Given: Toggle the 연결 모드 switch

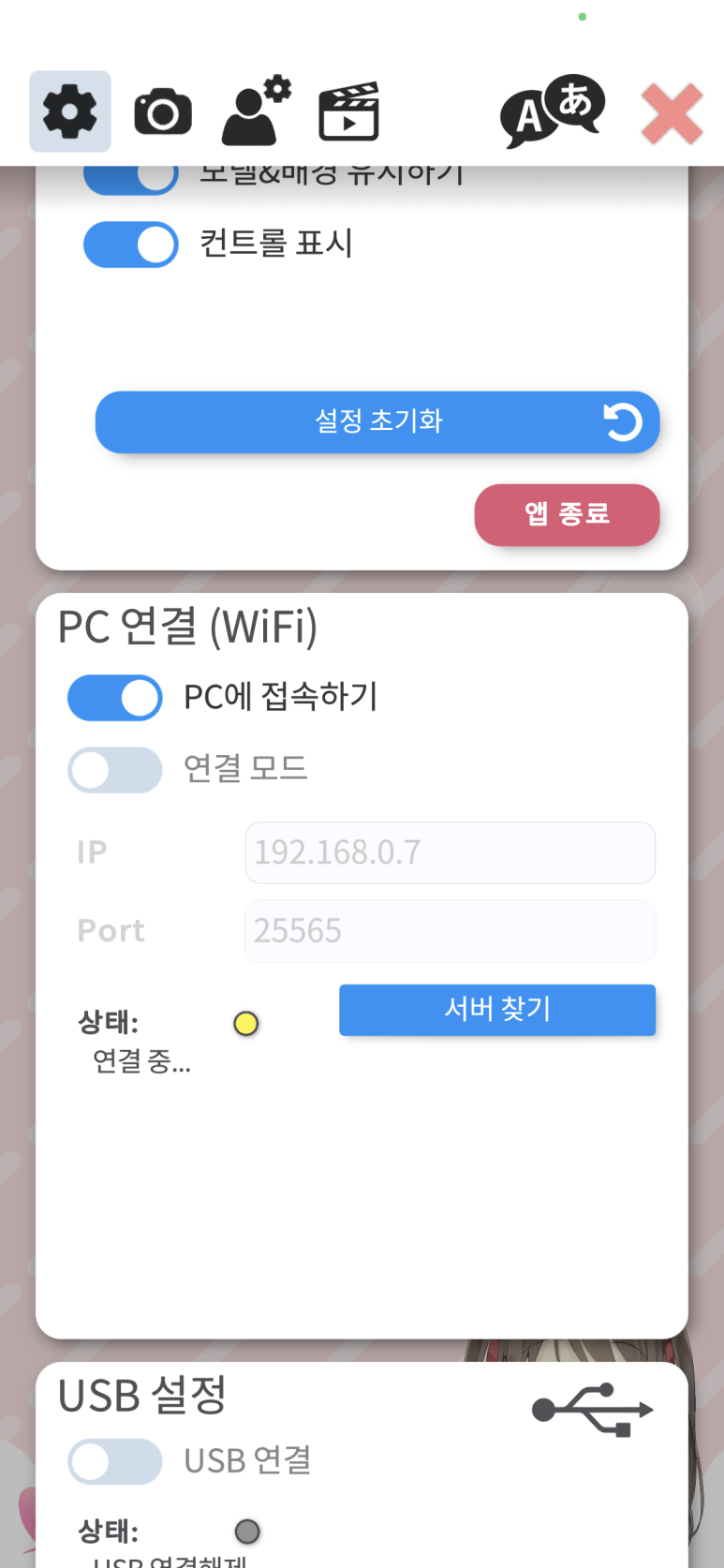Looking at the screenshot, I should [x=115, y=770].
